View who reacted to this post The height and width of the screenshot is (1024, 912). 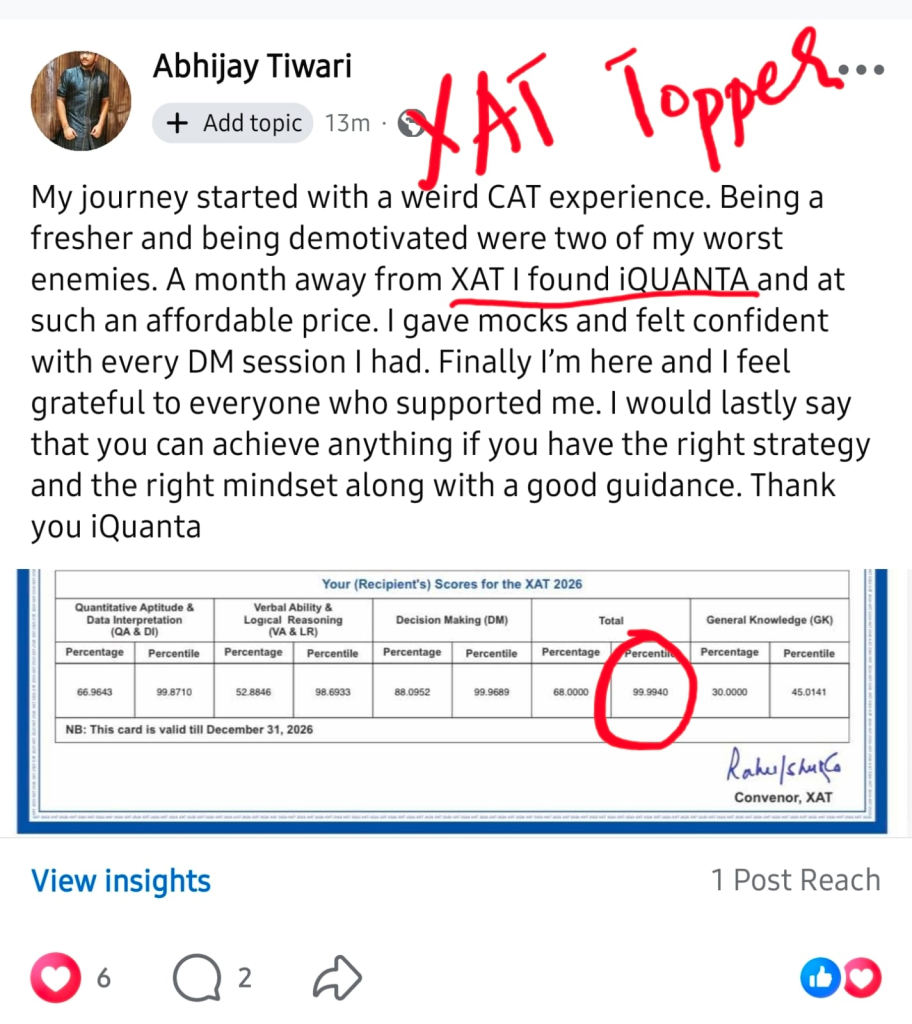[x=841, y=978]
